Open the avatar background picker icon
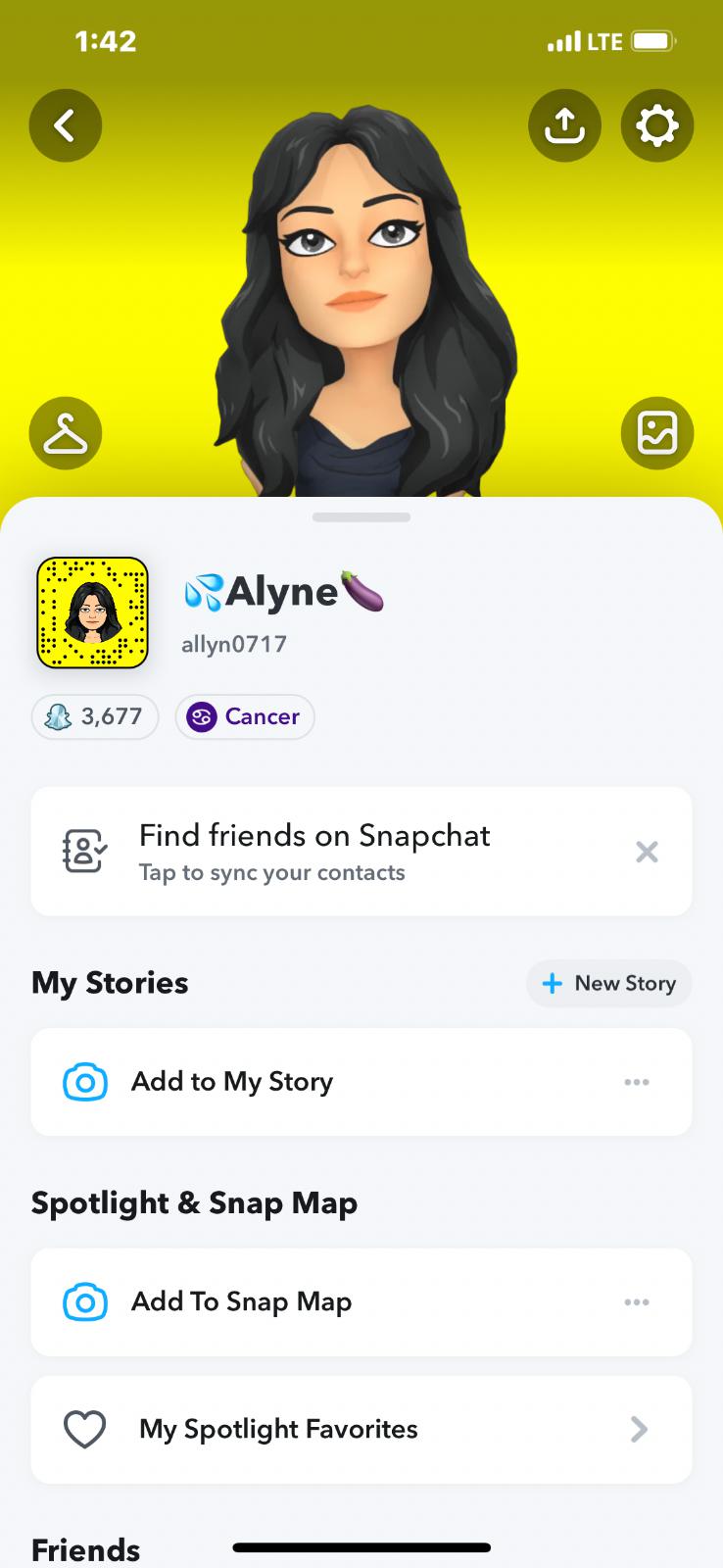 click(x=657, y=433)
